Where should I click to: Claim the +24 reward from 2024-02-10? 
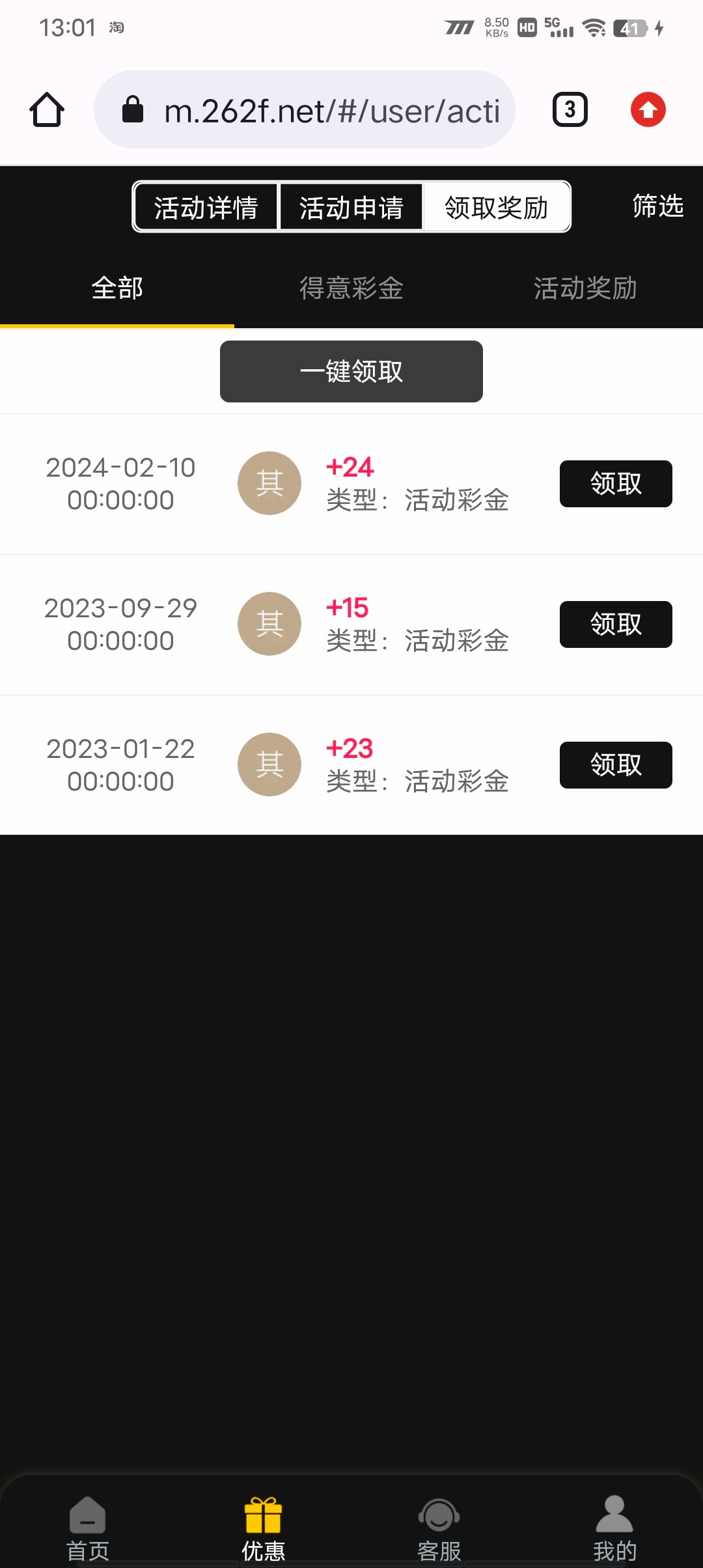coord(616,484)
